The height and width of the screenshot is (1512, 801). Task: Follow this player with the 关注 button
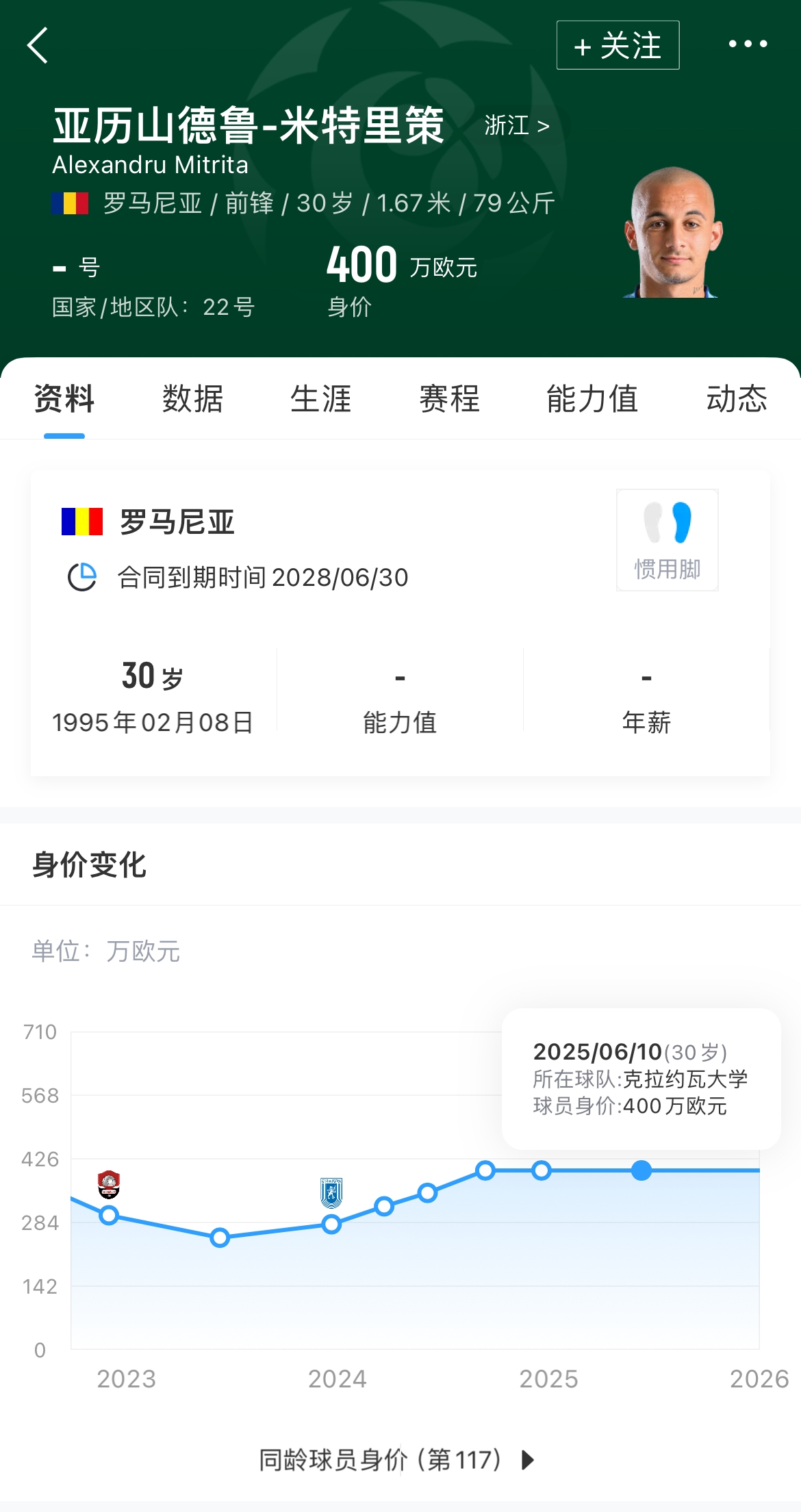click(x=618, y=45)
